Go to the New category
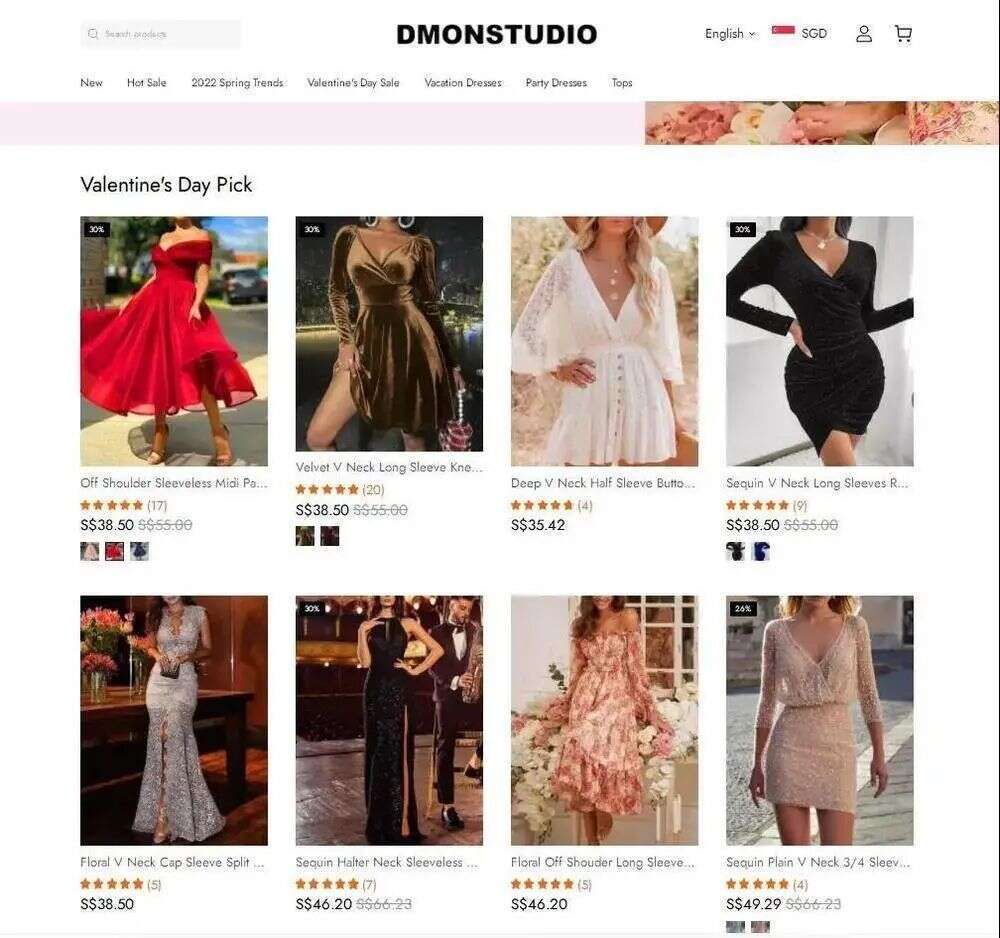1000x938 pixels. [x=91, y=83]
